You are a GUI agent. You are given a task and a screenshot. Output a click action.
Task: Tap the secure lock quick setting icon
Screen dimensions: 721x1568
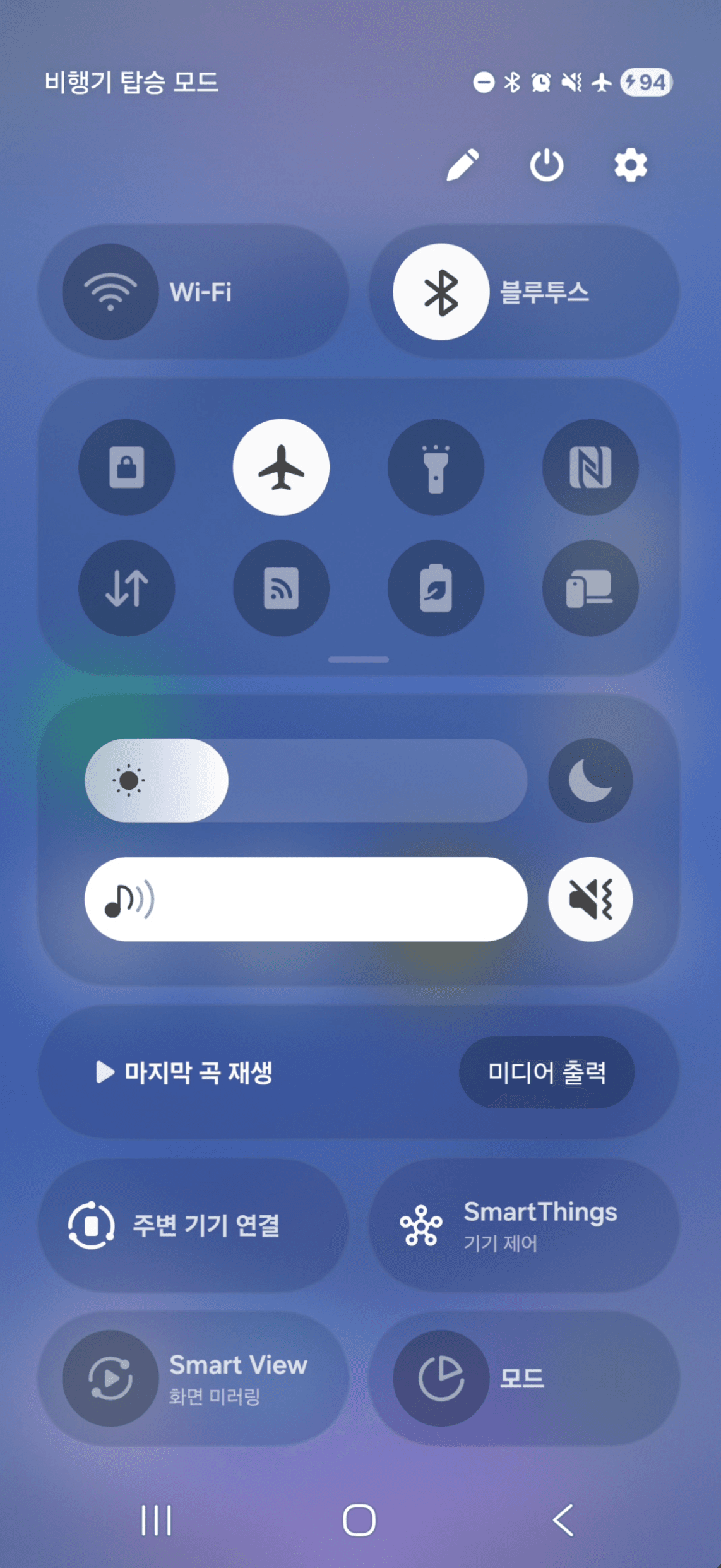point(126,466)
